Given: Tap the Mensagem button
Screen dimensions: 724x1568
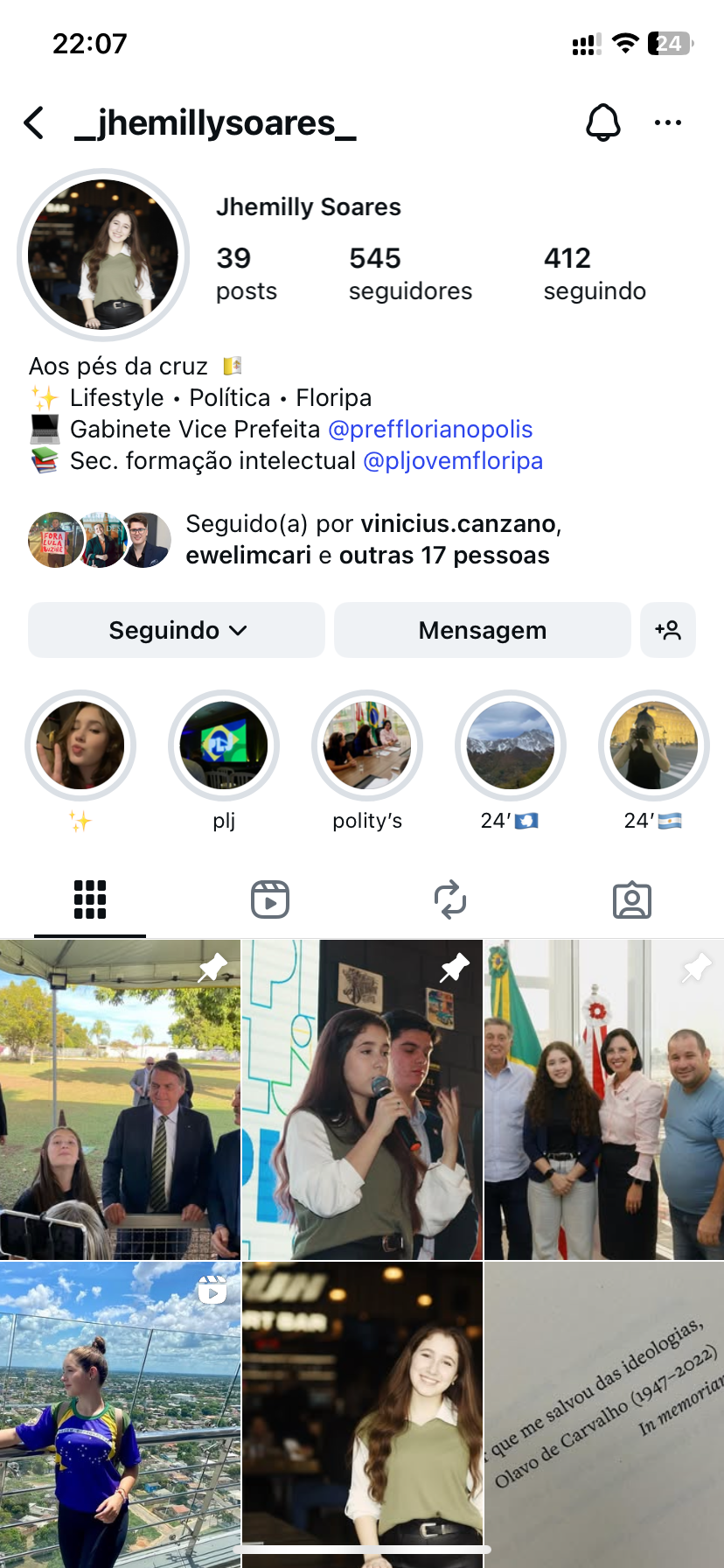Looking at the screenshot, I should click(482, 630).
